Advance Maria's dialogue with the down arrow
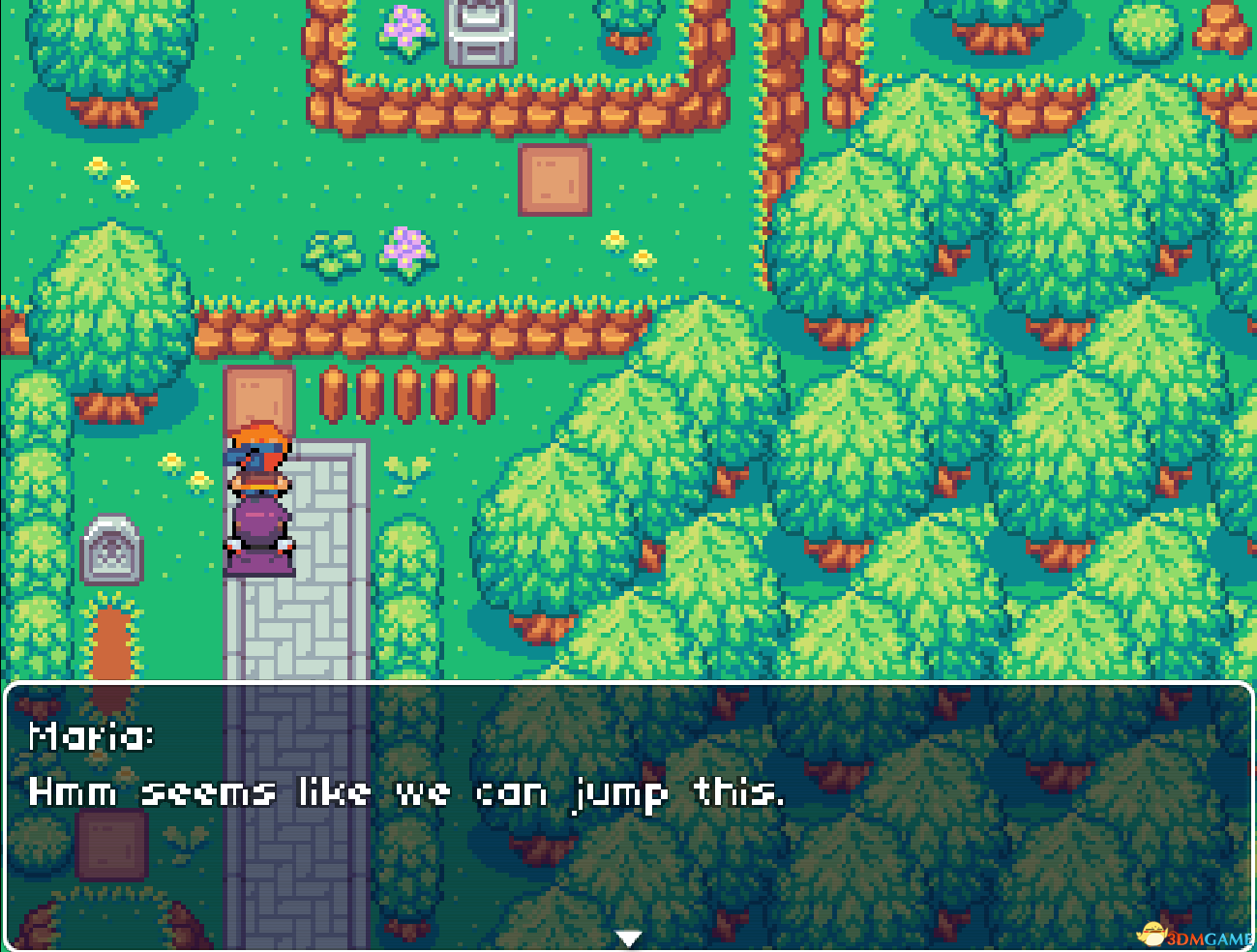This screenshot has height=952, width=1257. (x=629, y=937)
